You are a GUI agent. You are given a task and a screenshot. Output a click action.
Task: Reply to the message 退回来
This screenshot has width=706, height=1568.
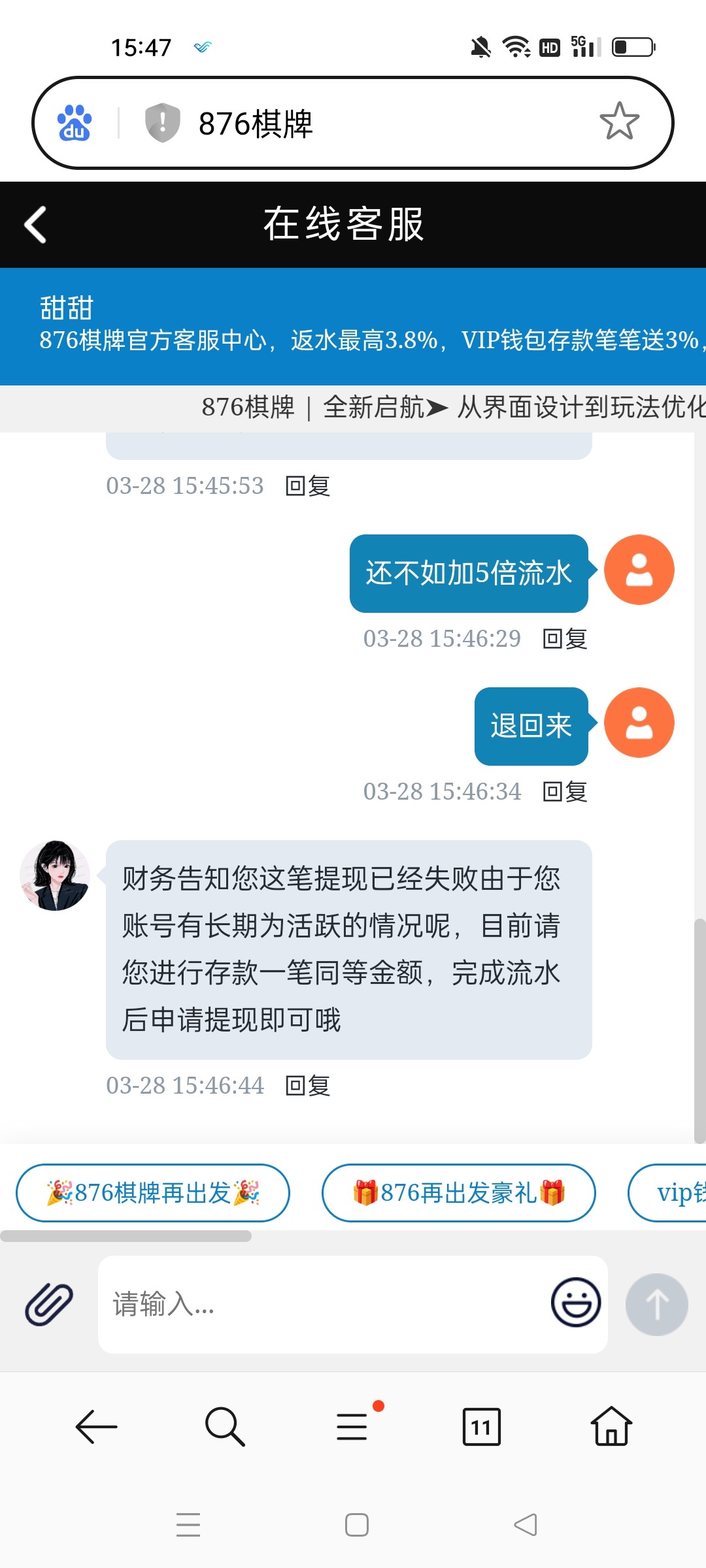tap(565, 791)
